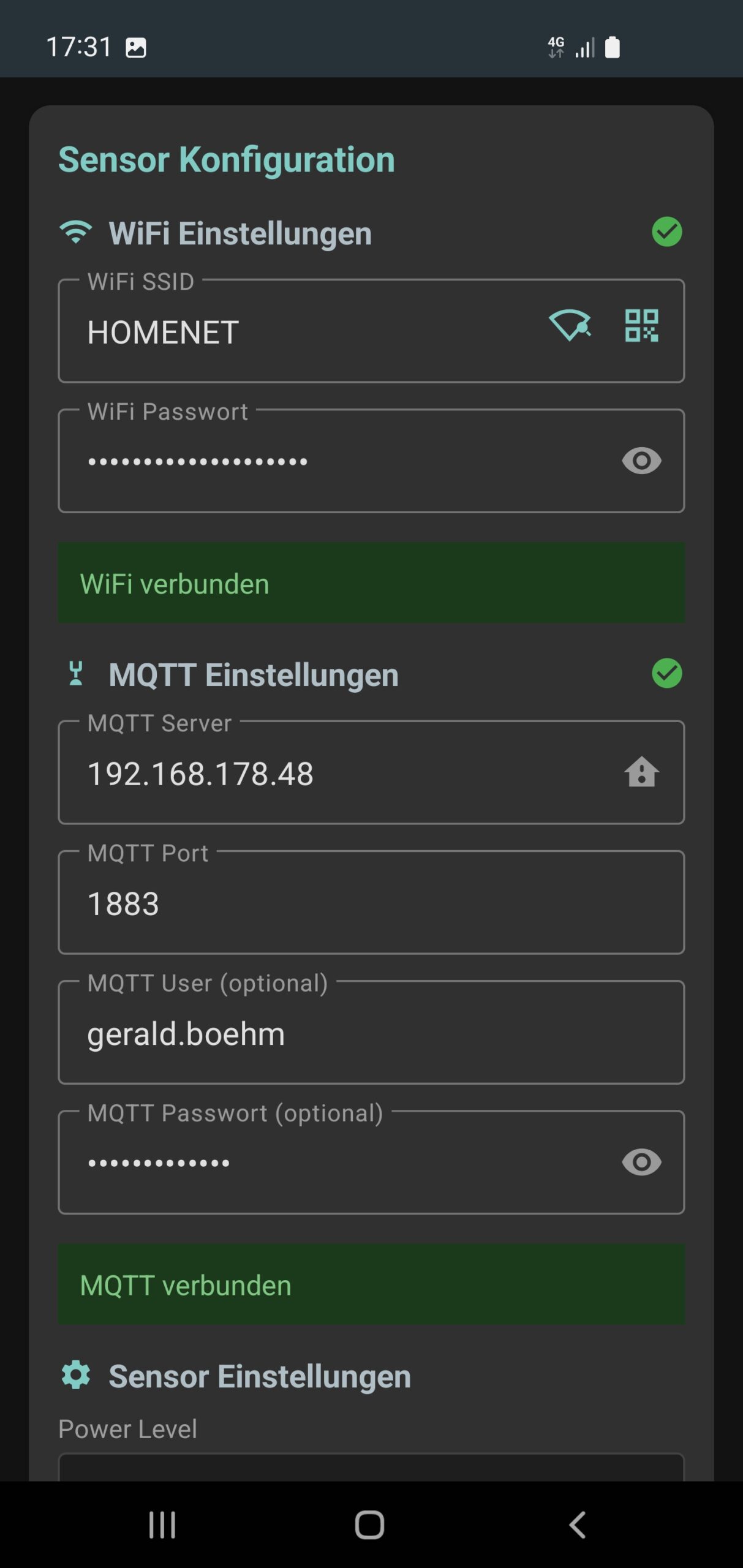The height and width of the screenshot is (1568, 743).
Task: Tap the recent apps button
Action: [x=160, y=1525]
